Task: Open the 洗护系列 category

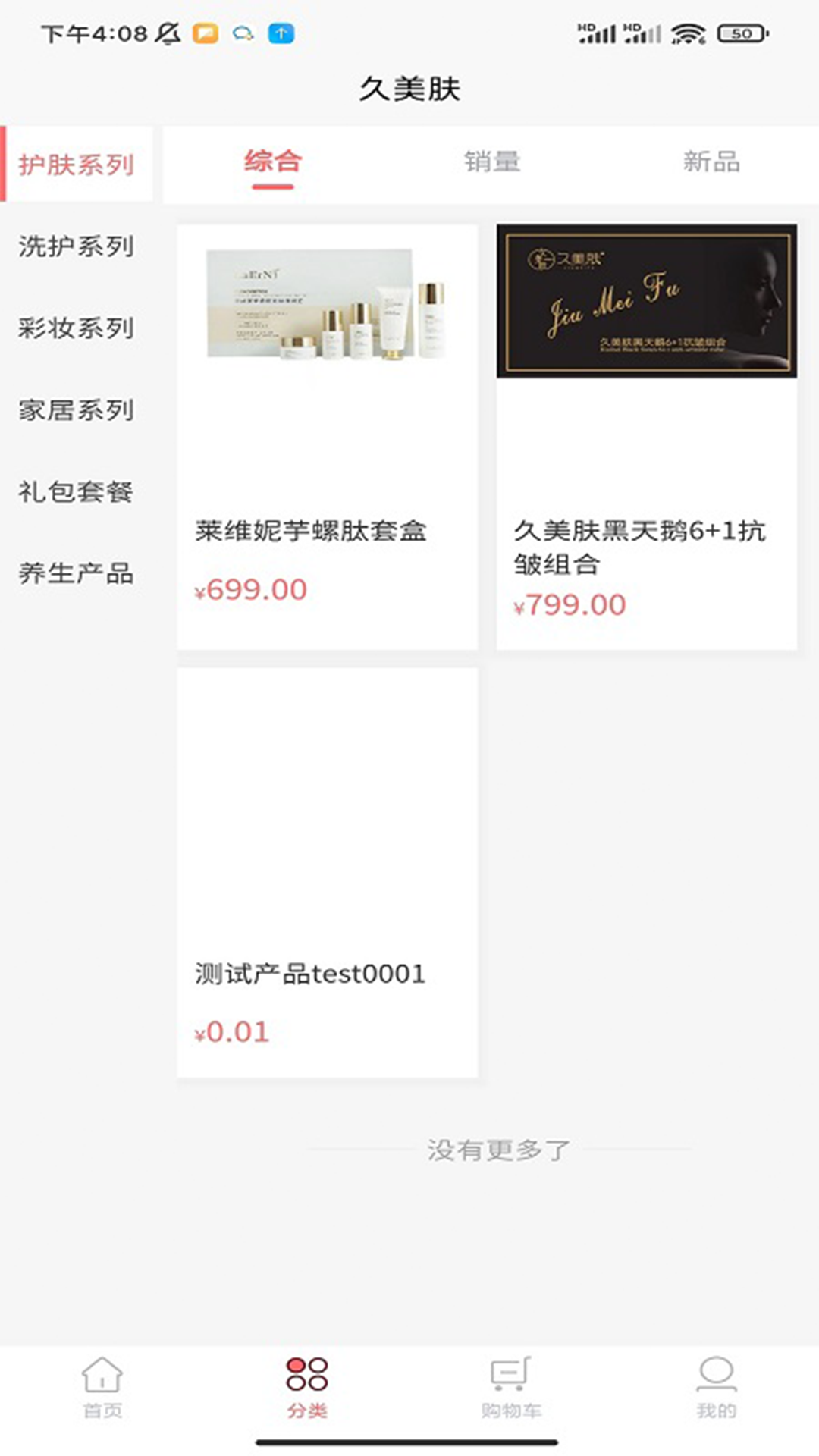Action: click(x=77, y=246)
